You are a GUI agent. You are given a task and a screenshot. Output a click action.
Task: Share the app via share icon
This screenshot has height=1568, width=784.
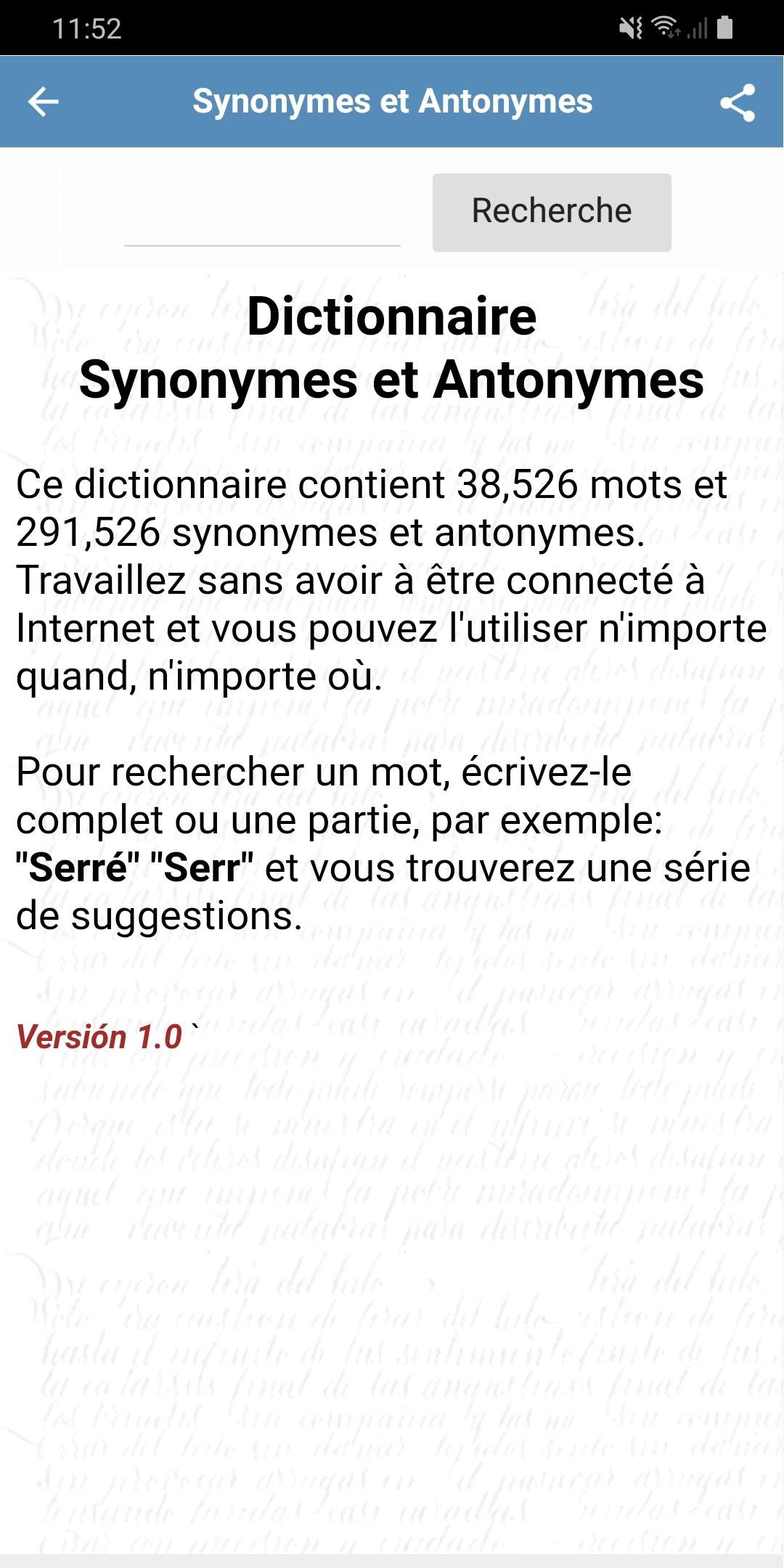pyautogui.click(x=738, y=102)
